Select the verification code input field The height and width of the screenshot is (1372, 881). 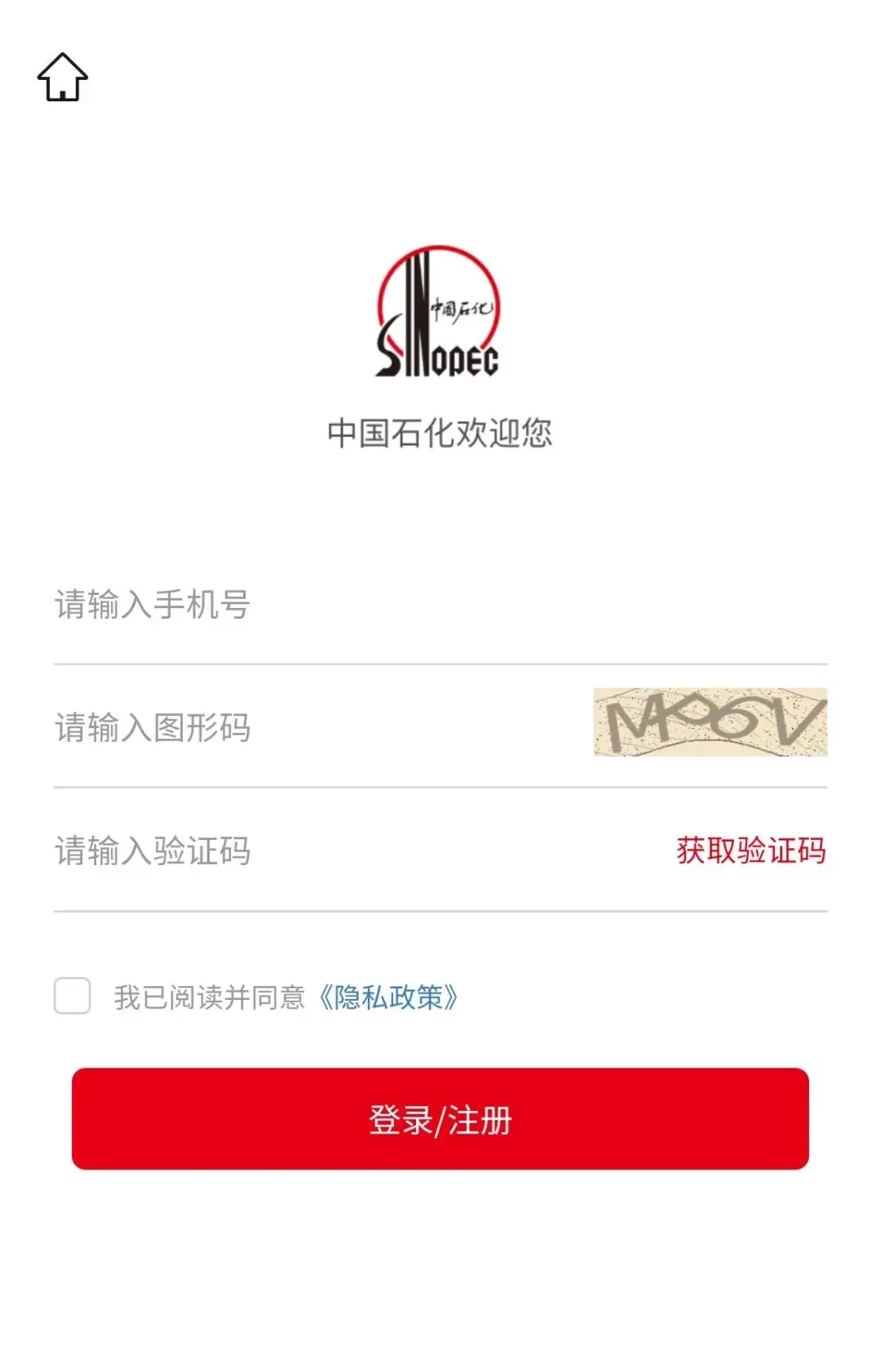(x=326, y=850)
